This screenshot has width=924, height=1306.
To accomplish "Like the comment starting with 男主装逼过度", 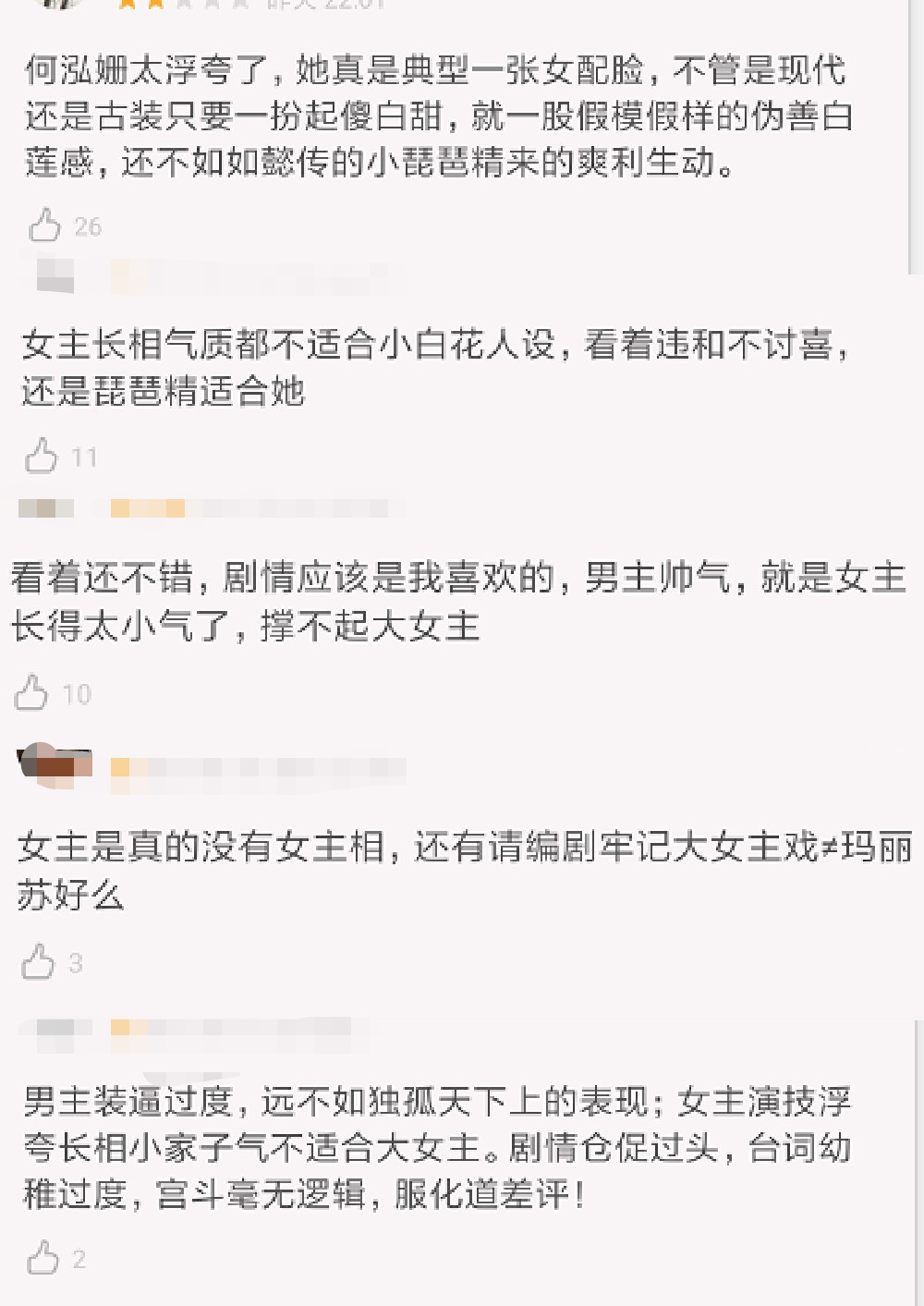I will [x=43, y=1258].
